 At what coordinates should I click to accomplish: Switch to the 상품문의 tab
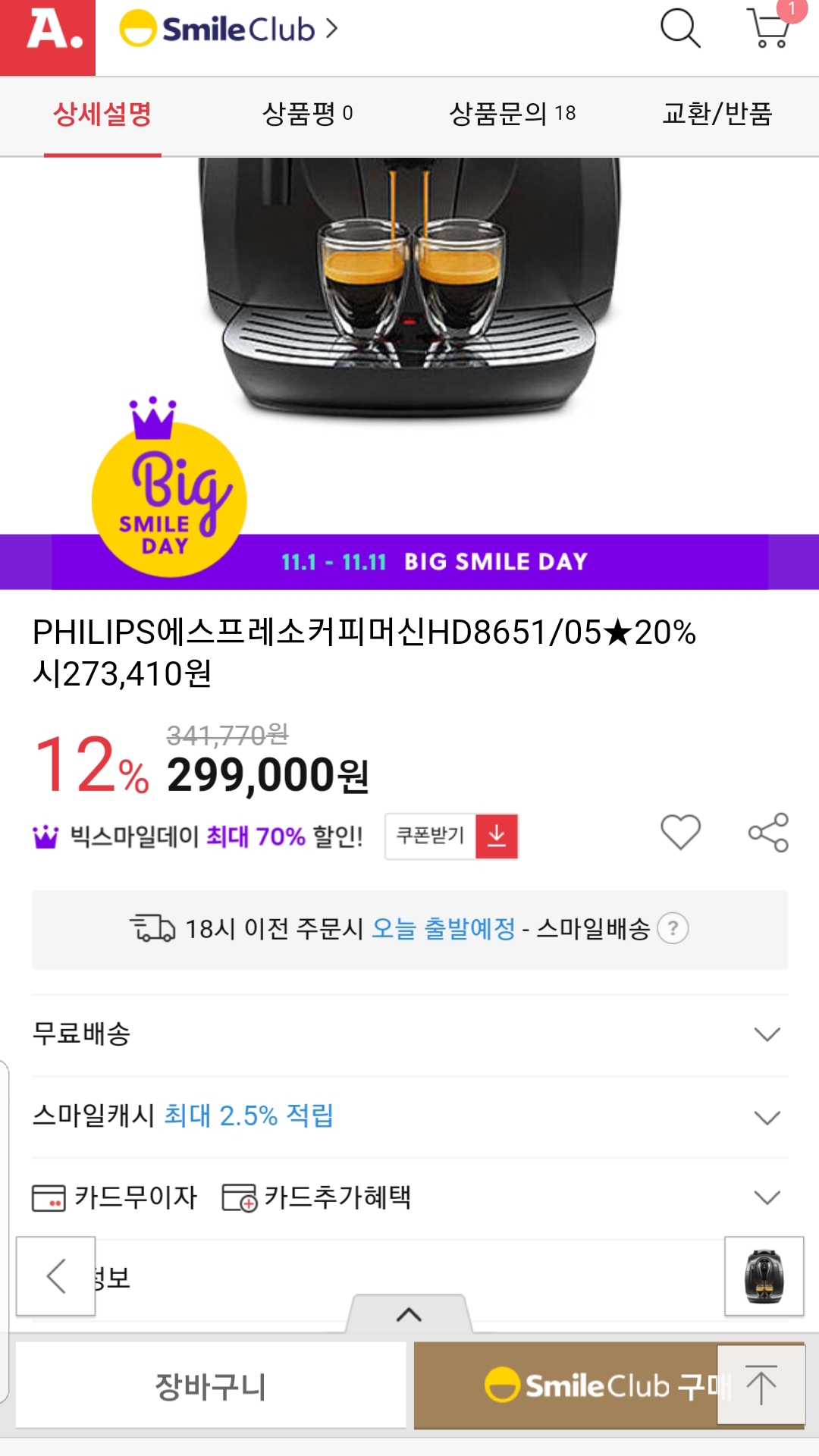tap(512, 115)
